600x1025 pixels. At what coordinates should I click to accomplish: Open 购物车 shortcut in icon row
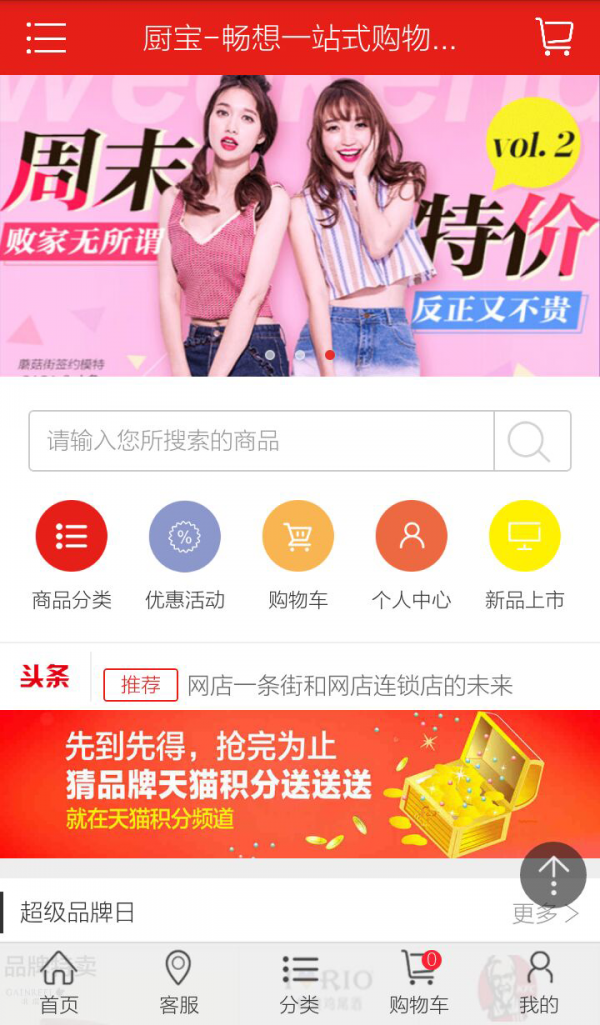point(298,537)
